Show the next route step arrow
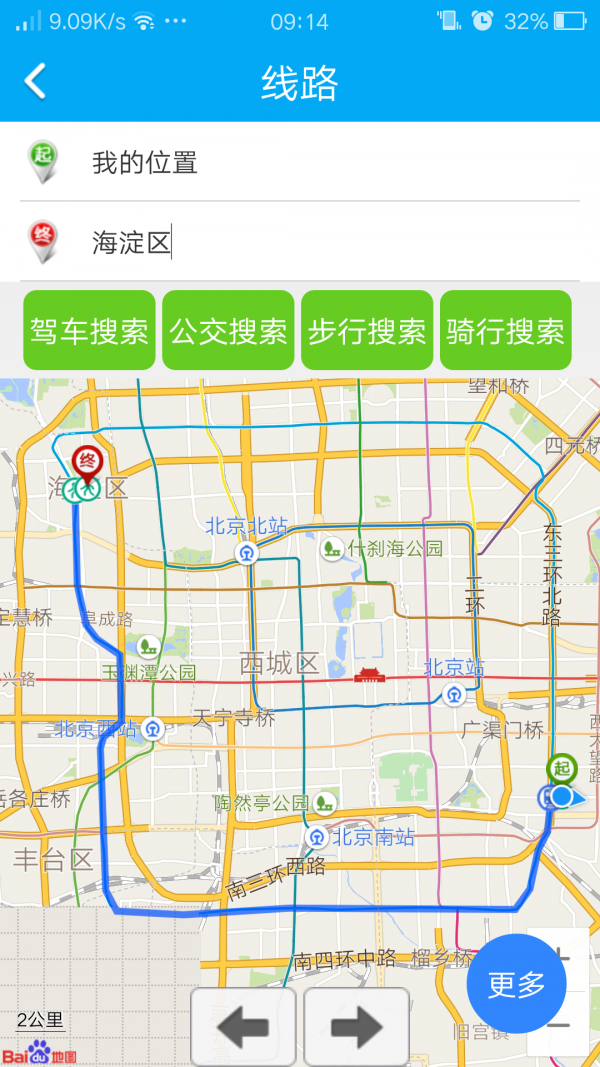Screen dimensions: 600x1067 356,1026
